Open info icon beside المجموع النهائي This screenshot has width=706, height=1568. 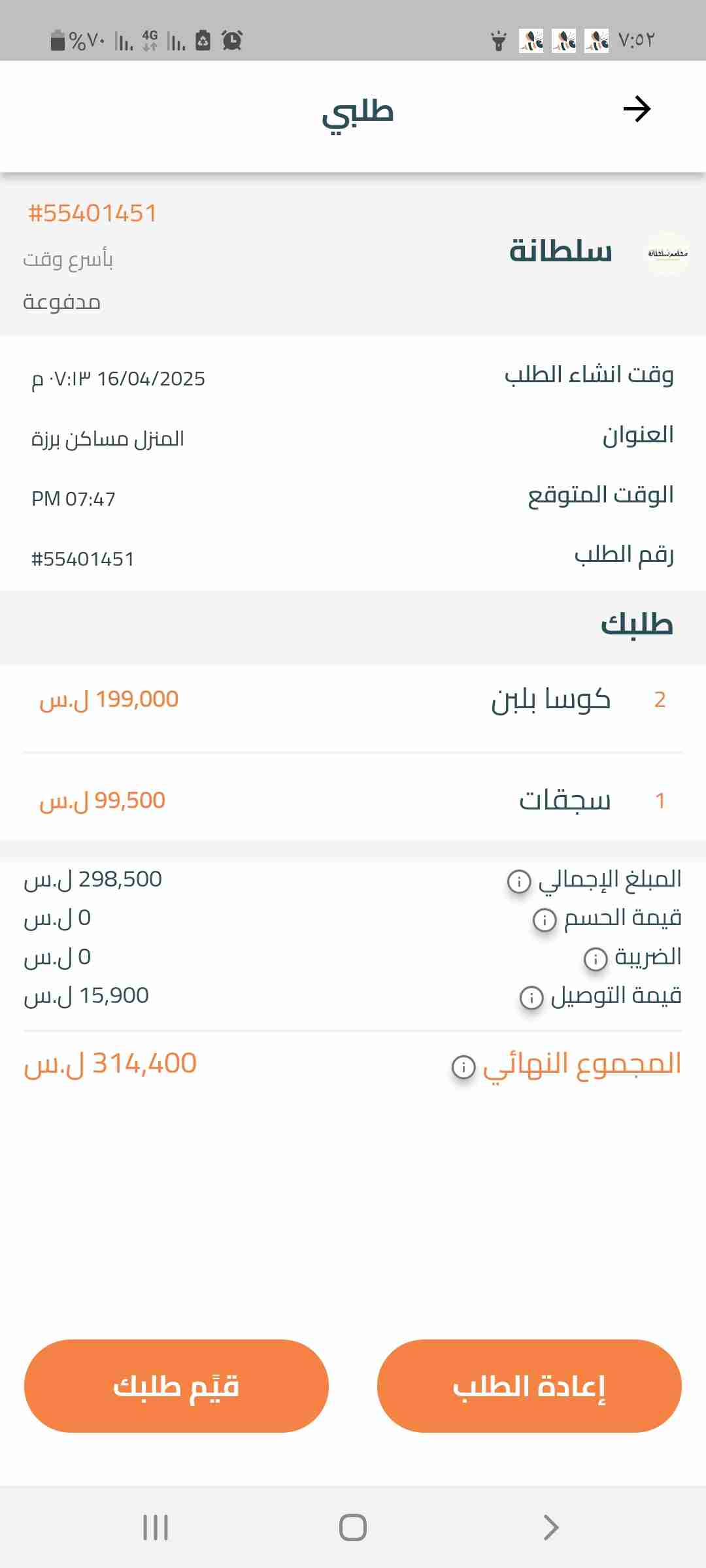click(x=463, y=1067)
